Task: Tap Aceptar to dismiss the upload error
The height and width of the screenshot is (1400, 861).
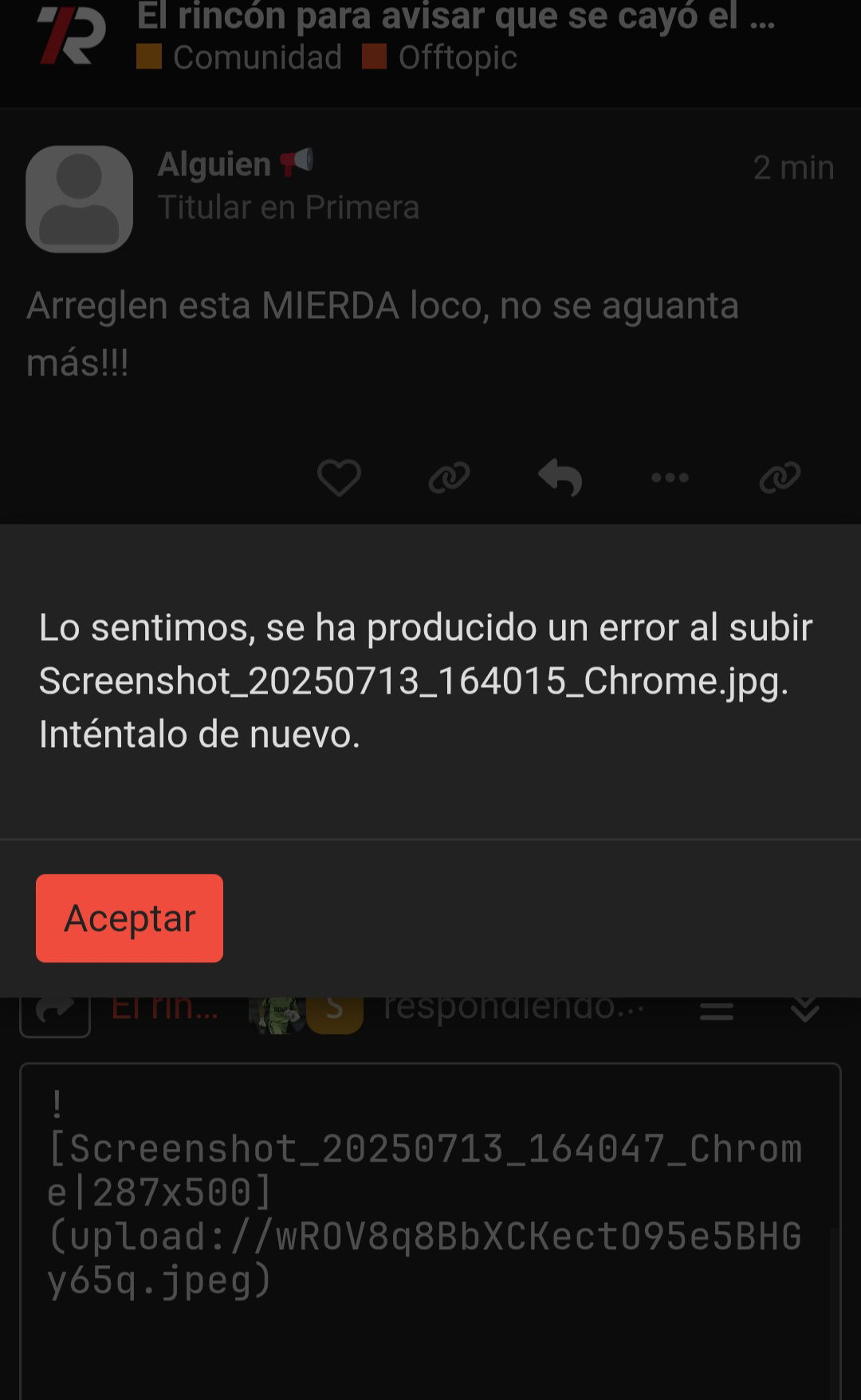Action: tap(129, 918)
